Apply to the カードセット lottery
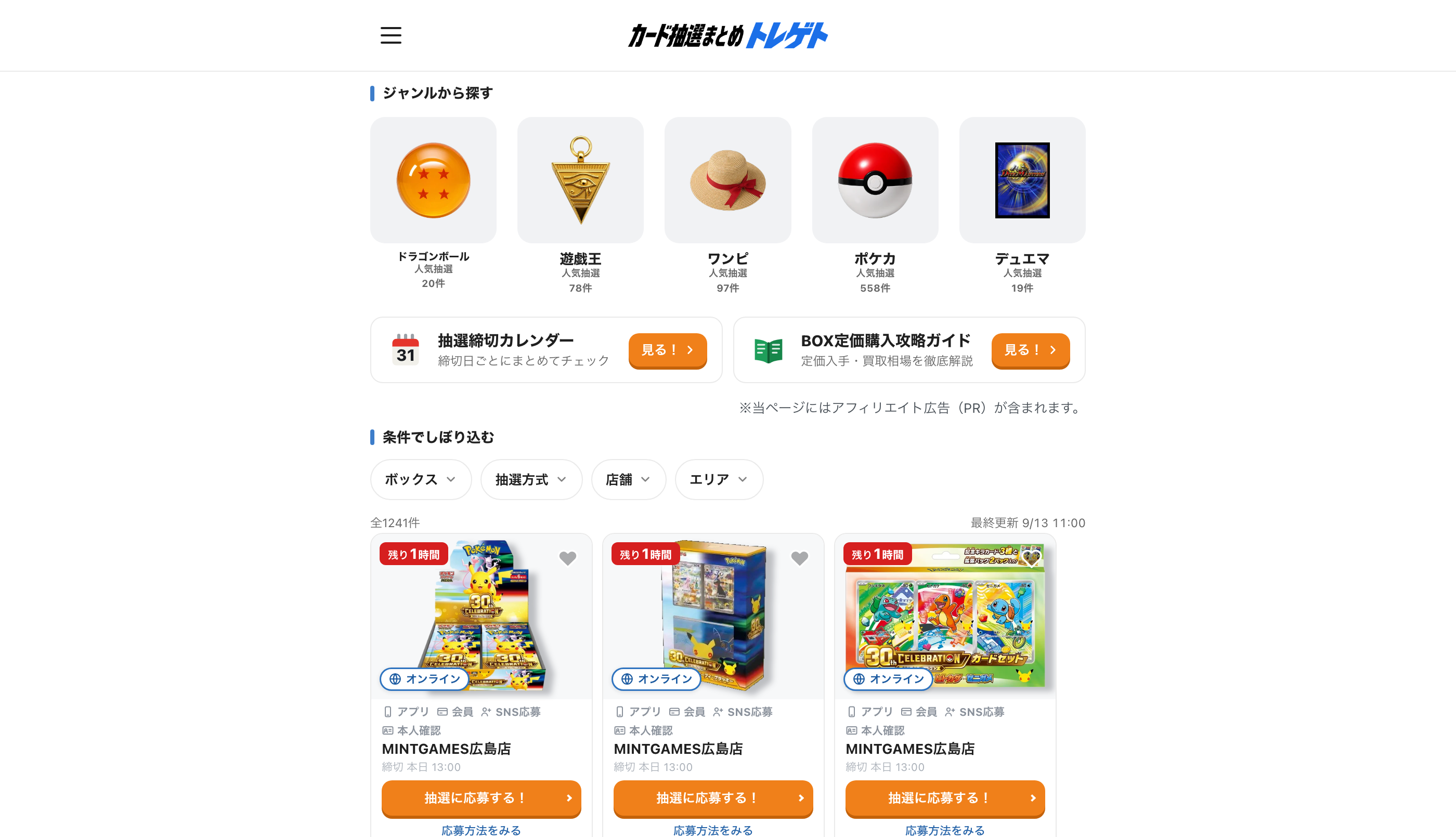This screenshot has width=1456, height=837. (944, 798)
